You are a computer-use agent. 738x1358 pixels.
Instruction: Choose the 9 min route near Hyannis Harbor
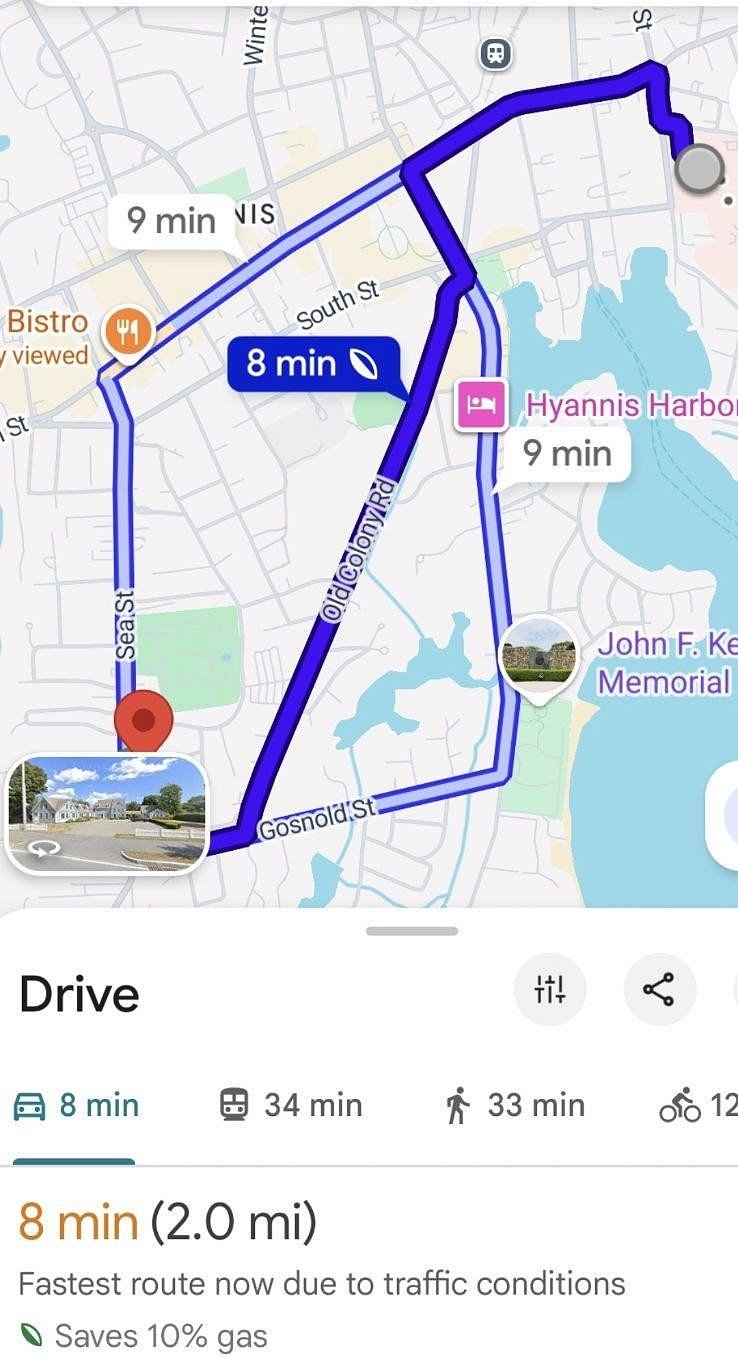pyautogui.click(x=567, y=454)
